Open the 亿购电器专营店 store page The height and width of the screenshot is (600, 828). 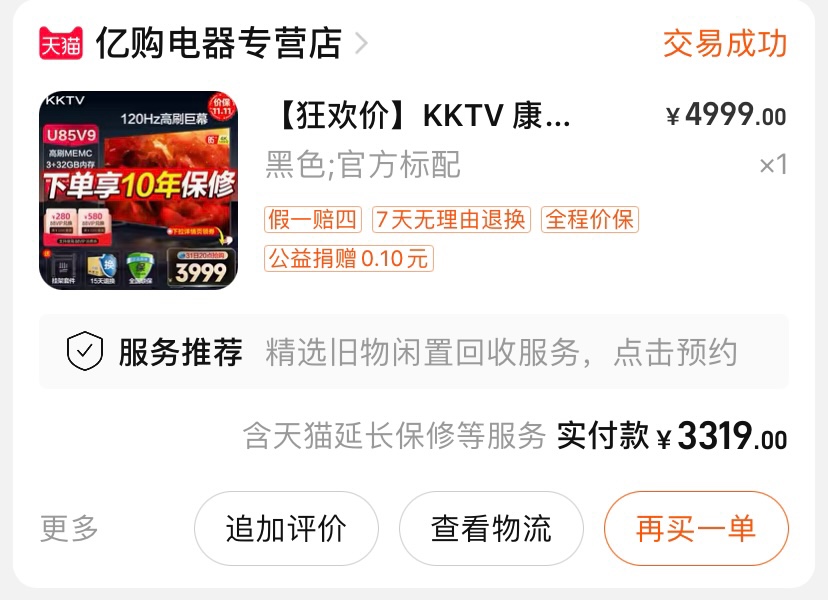(x=218, y=43)
